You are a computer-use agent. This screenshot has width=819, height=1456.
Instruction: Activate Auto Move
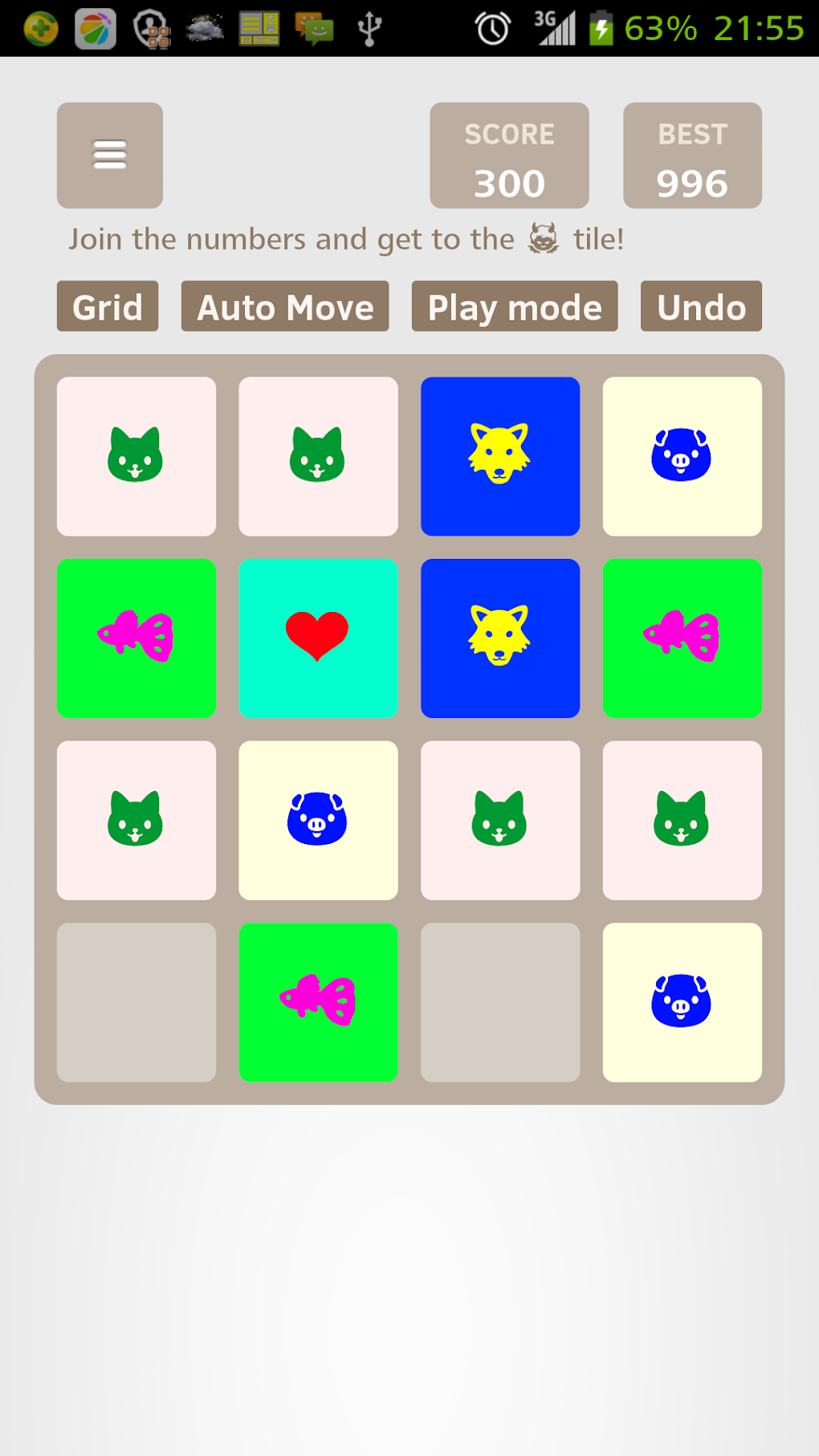tap(284, 306)
